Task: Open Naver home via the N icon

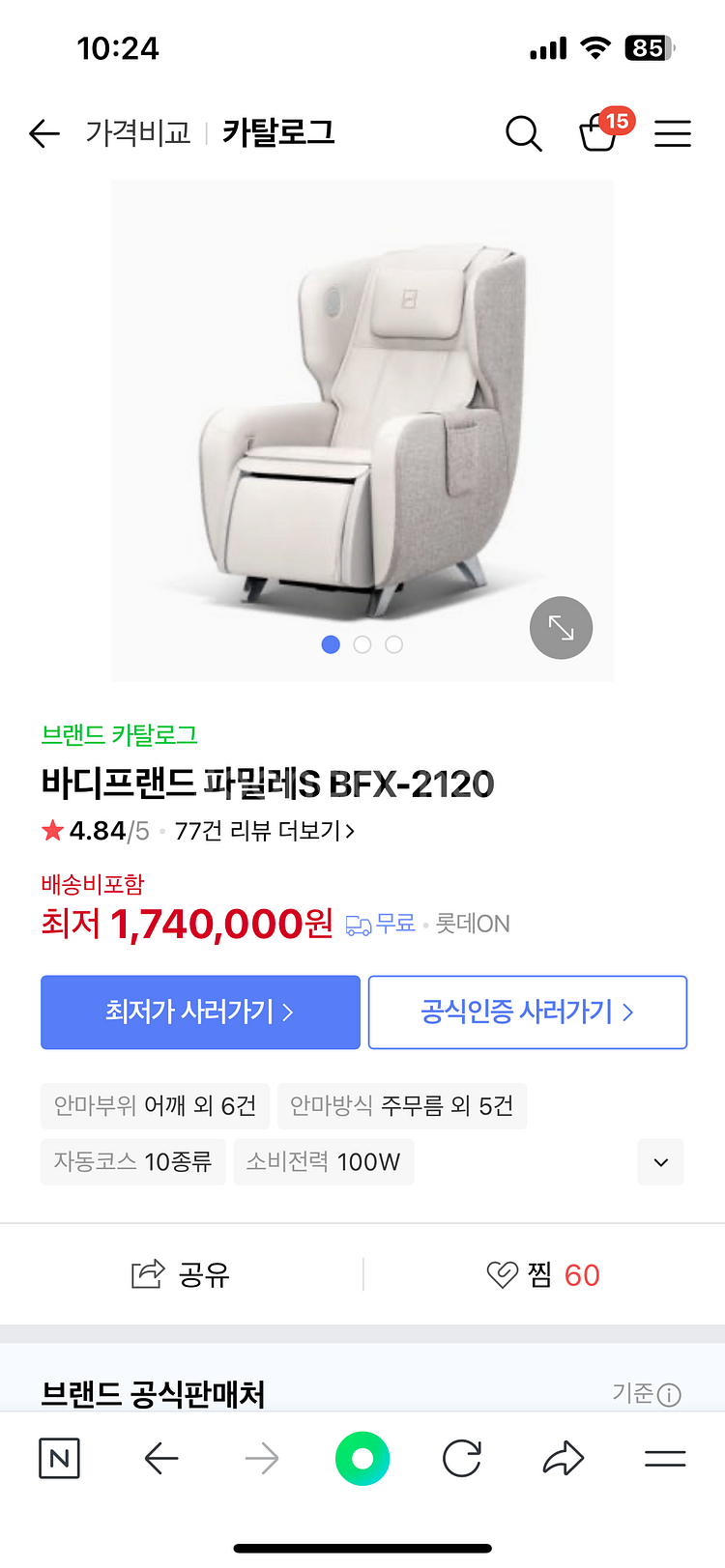Action: (x=59, y=1459)
